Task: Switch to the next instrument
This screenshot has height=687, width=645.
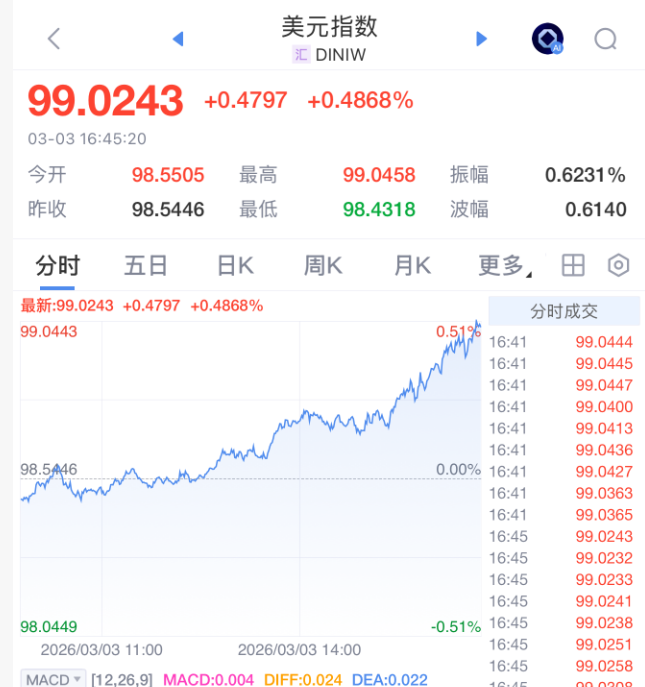Action: (481, 39)
